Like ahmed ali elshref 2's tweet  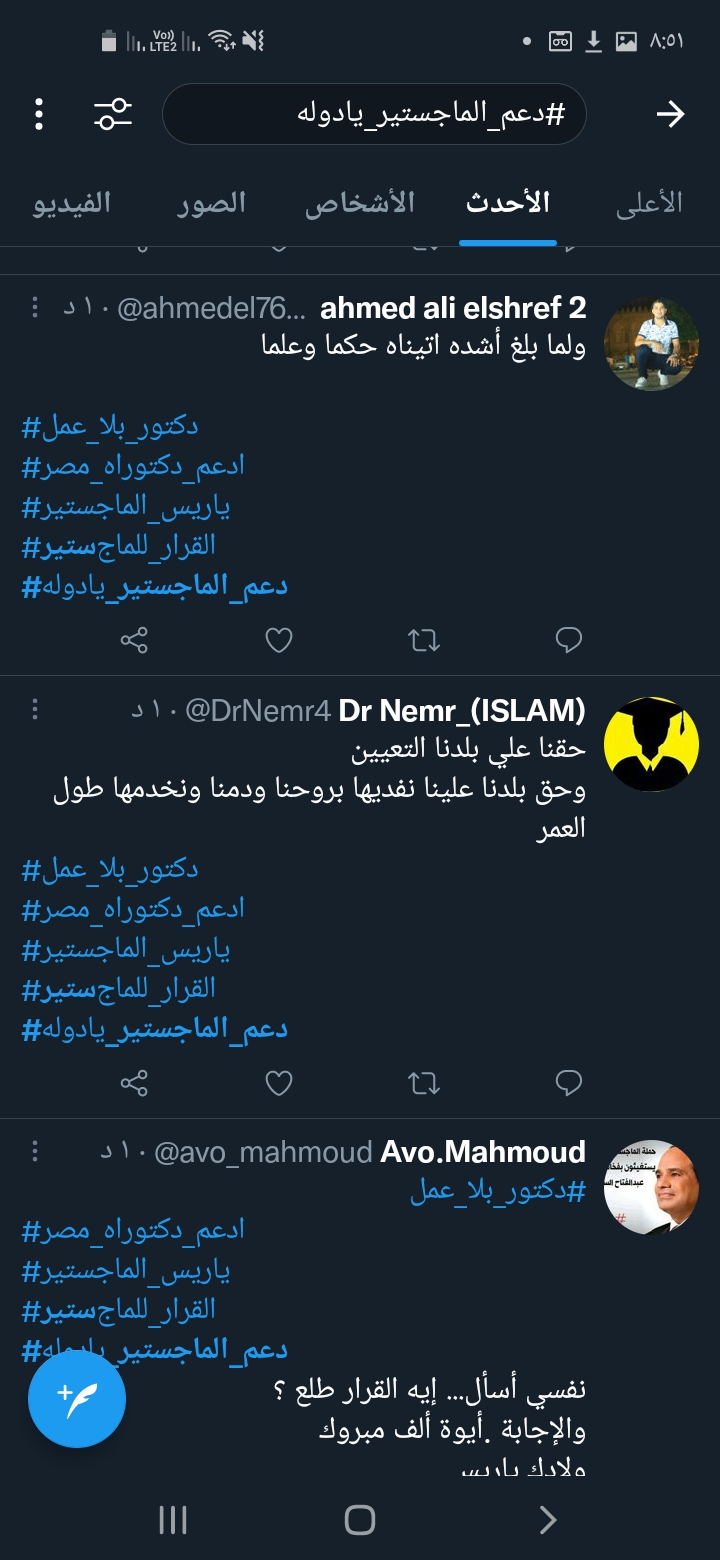pos(279,640)
